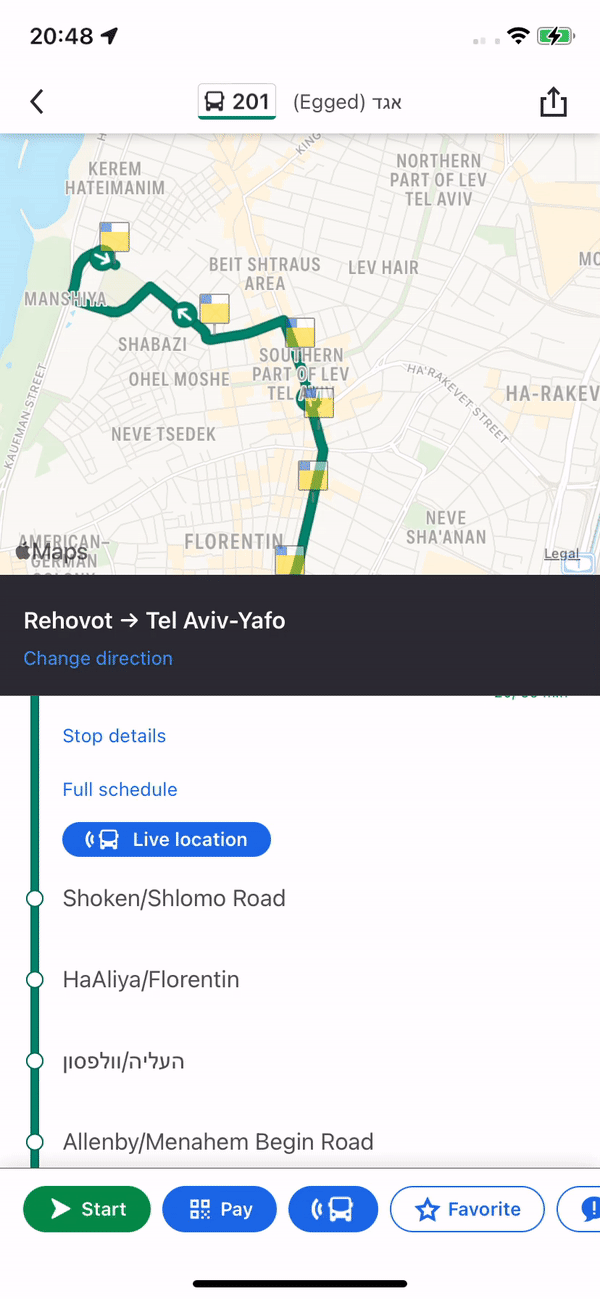Viewport: 600px width, 1299px height.
Task: Tap the bottom live bus tracking icon
Action: pyautogui.click(x=333, y=1209)
